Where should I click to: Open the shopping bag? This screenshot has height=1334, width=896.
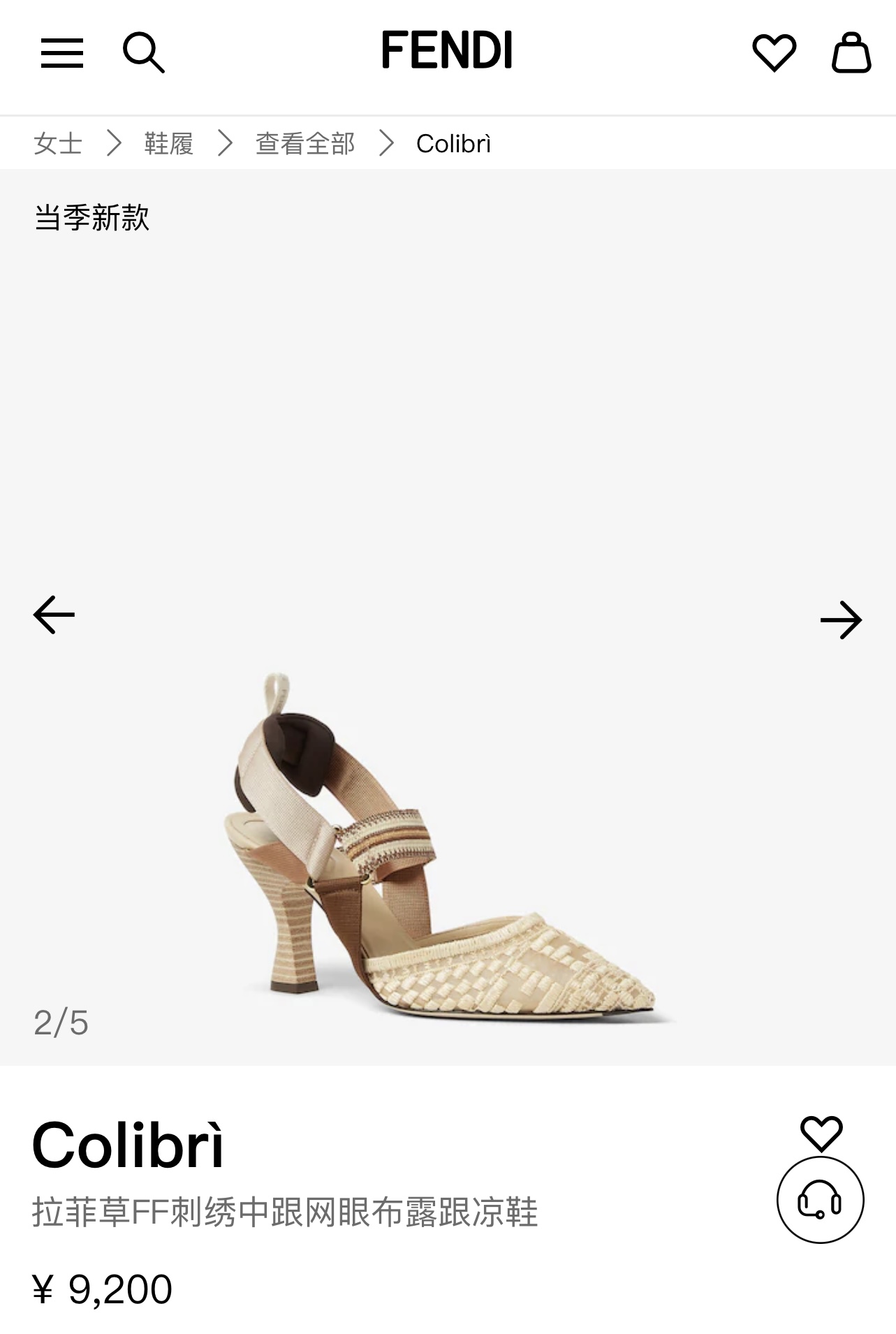pyautogui.click(x=851, y=52)
